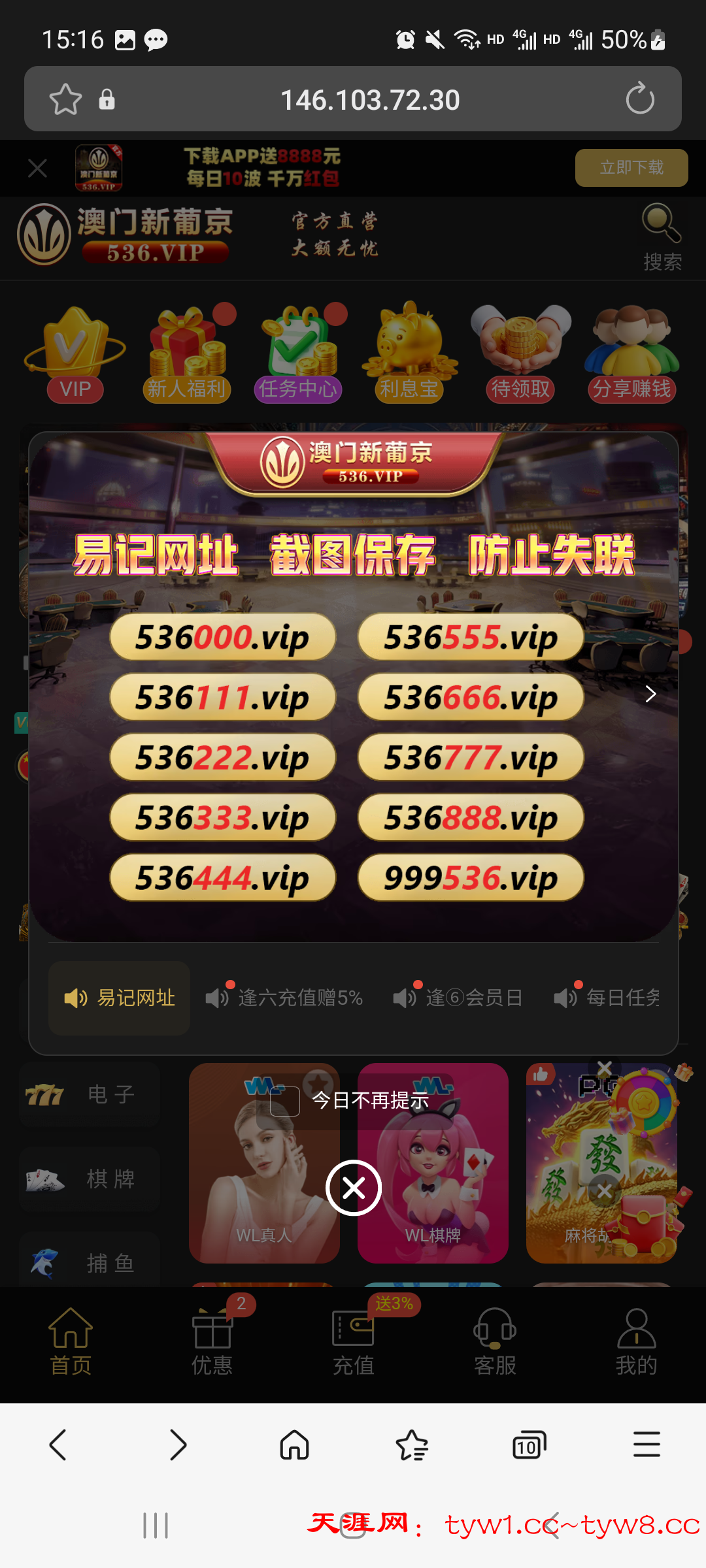
Task: Go back with browser back arrow
Action: [58, 1445]
